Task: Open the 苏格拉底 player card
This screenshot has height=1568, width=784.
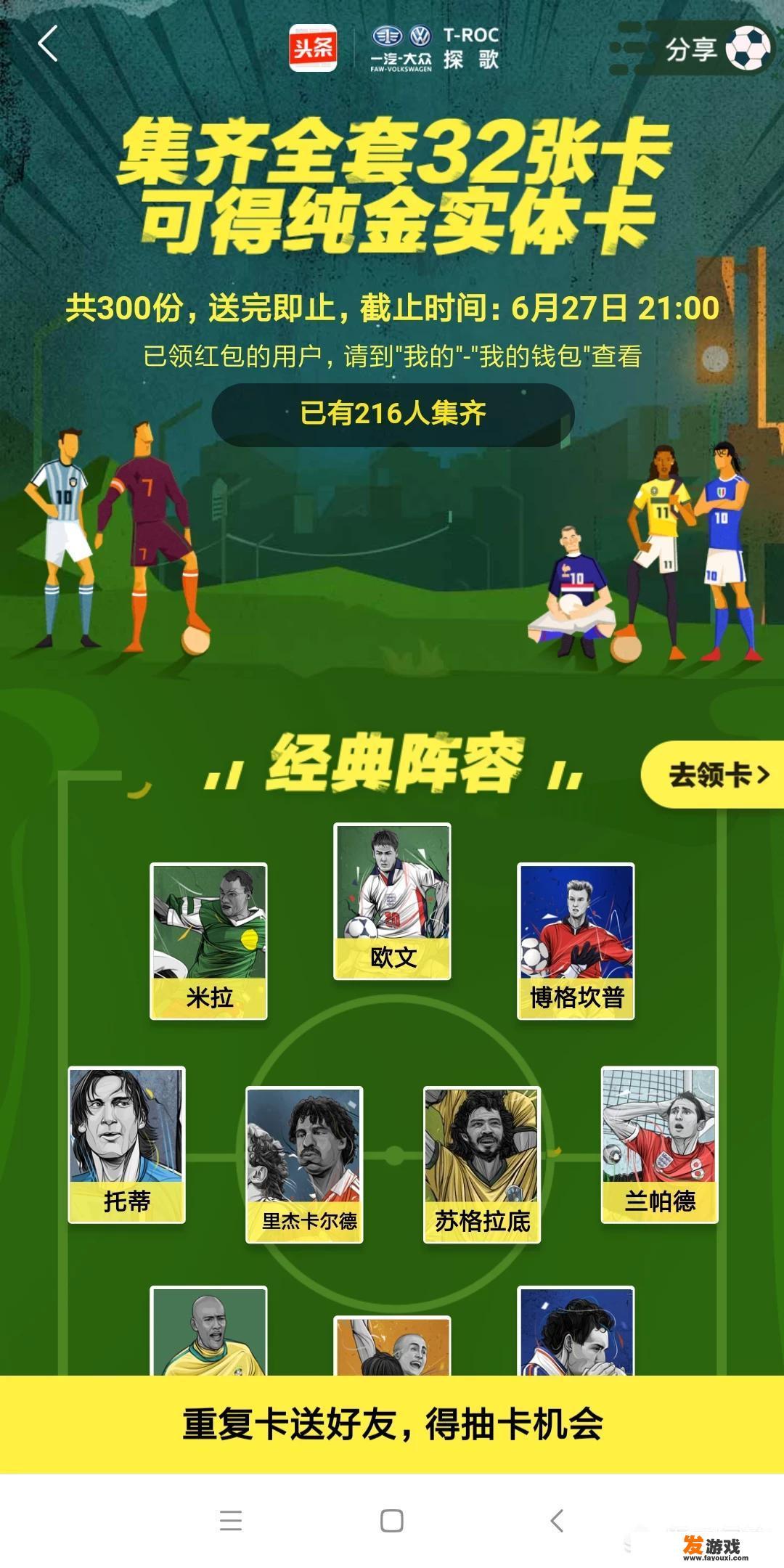Action: click(482, 1164)
